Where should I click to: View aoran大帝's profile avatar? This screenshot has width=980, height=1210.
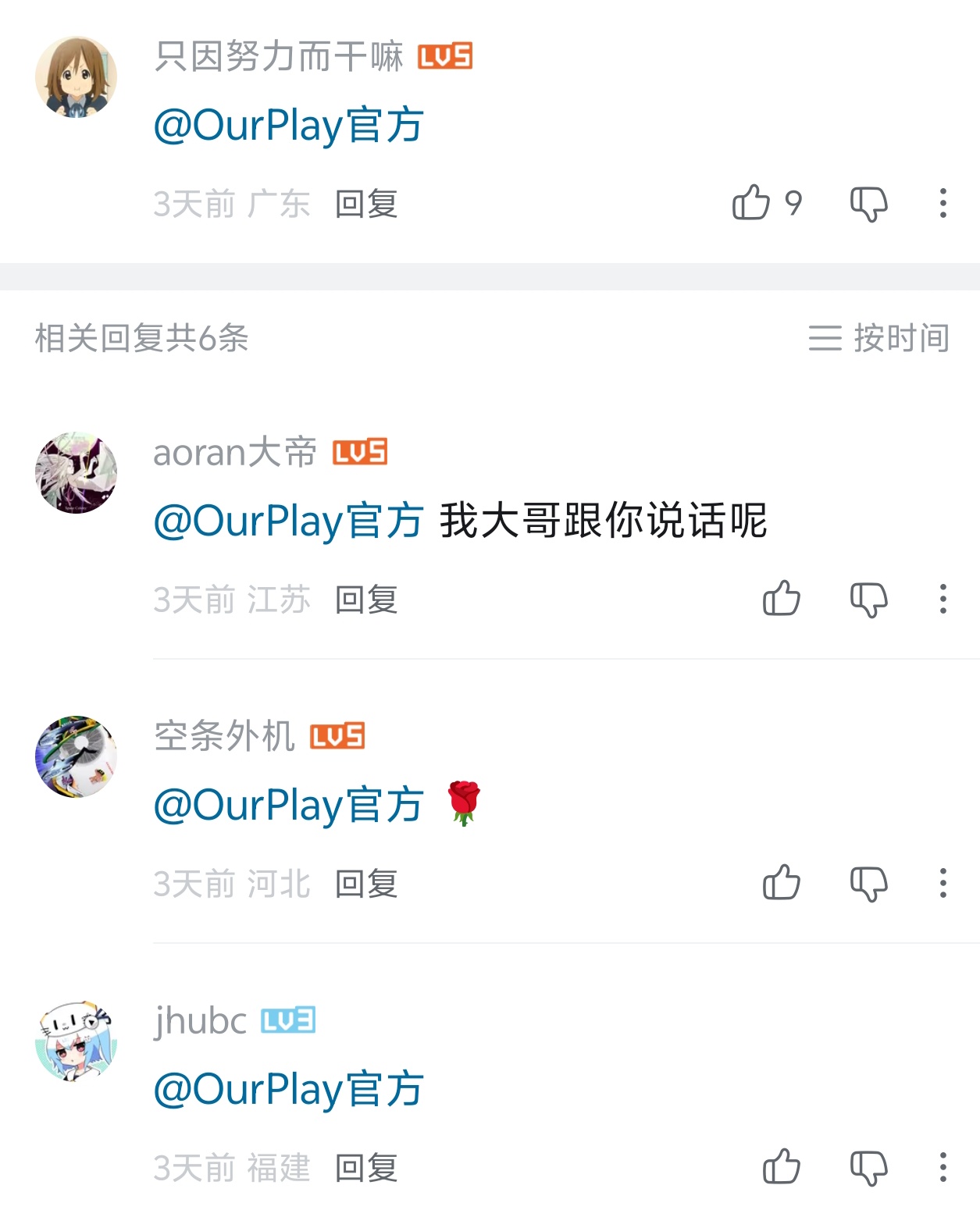coord(76,472)
